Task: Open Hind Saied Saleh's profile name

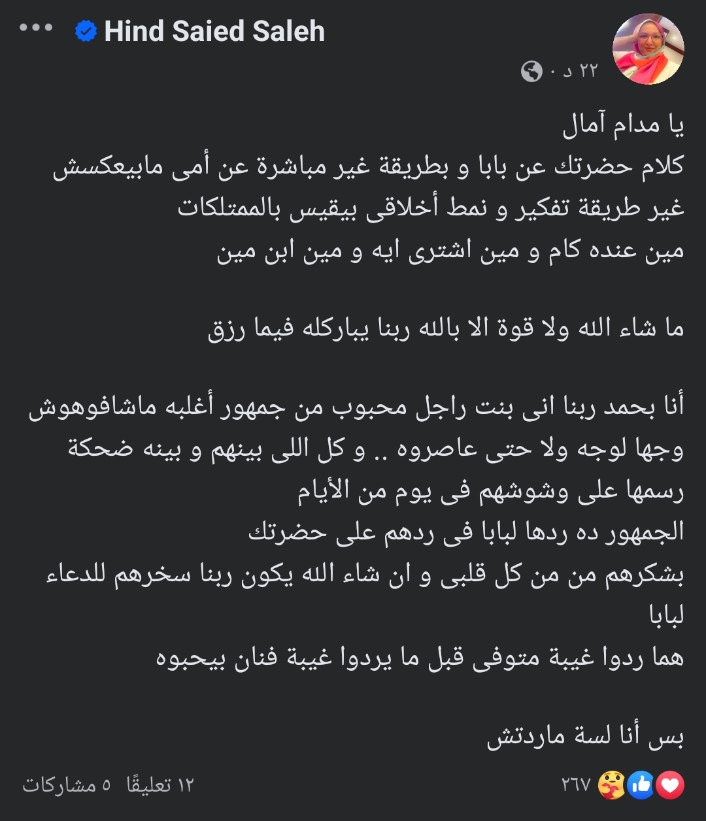Action: pos(213,31)
